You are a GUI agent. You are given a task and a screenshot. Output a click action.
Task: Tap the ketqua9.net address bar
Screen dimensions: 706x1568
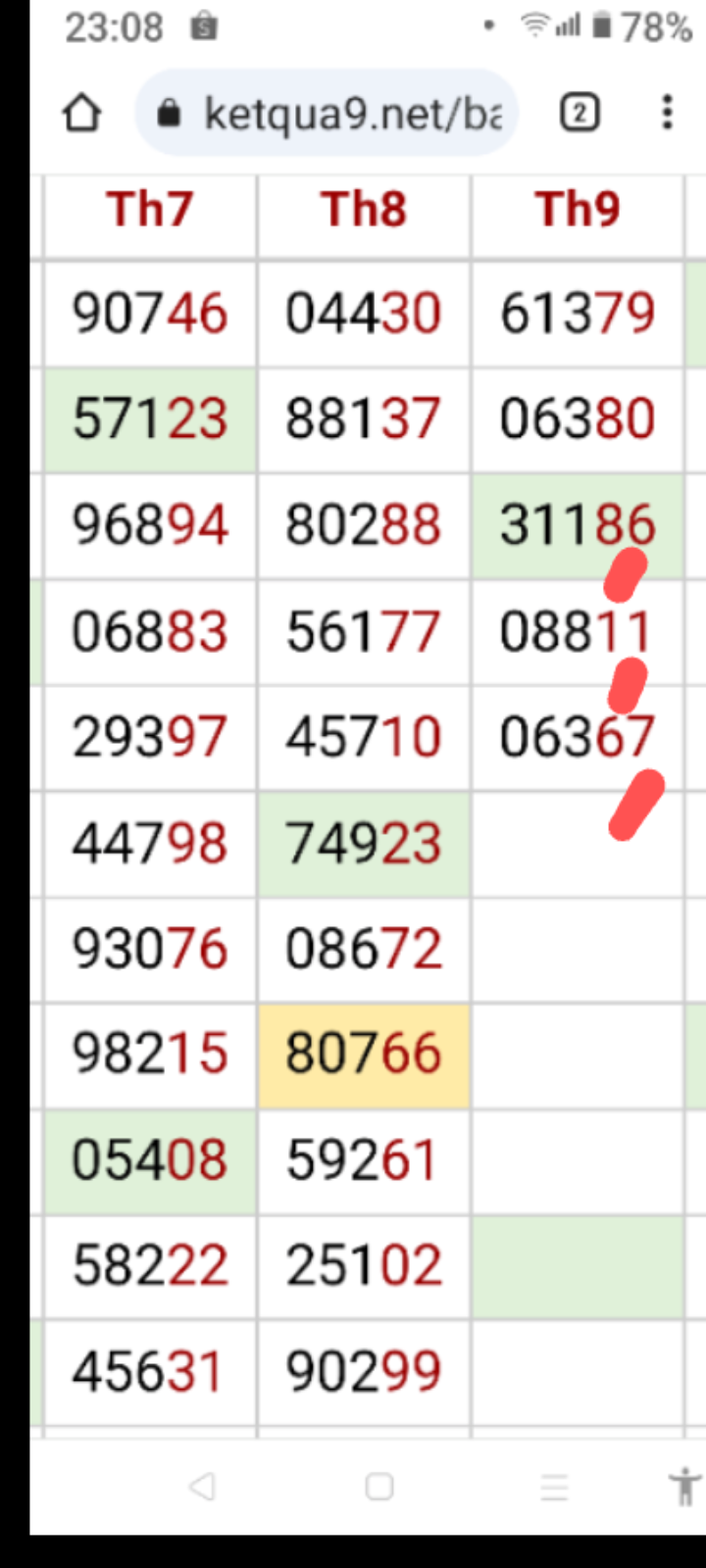click(x=327, y=114)
